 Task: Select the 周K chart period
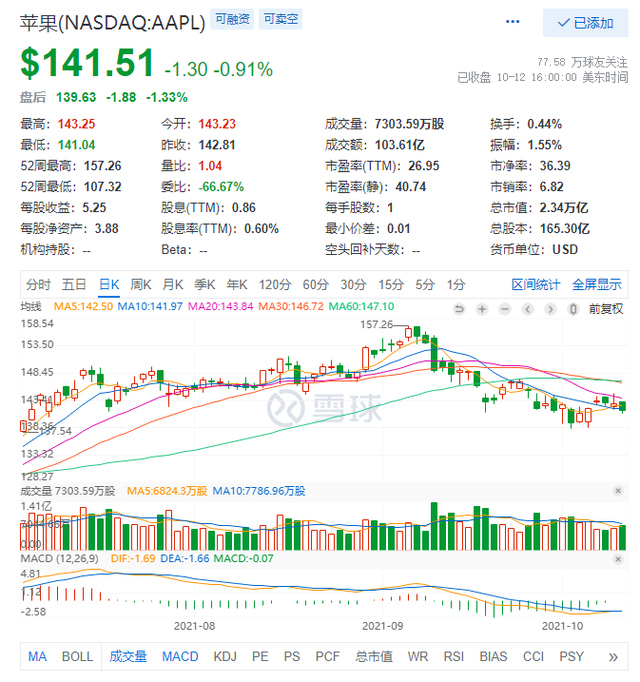coord(140,284)
